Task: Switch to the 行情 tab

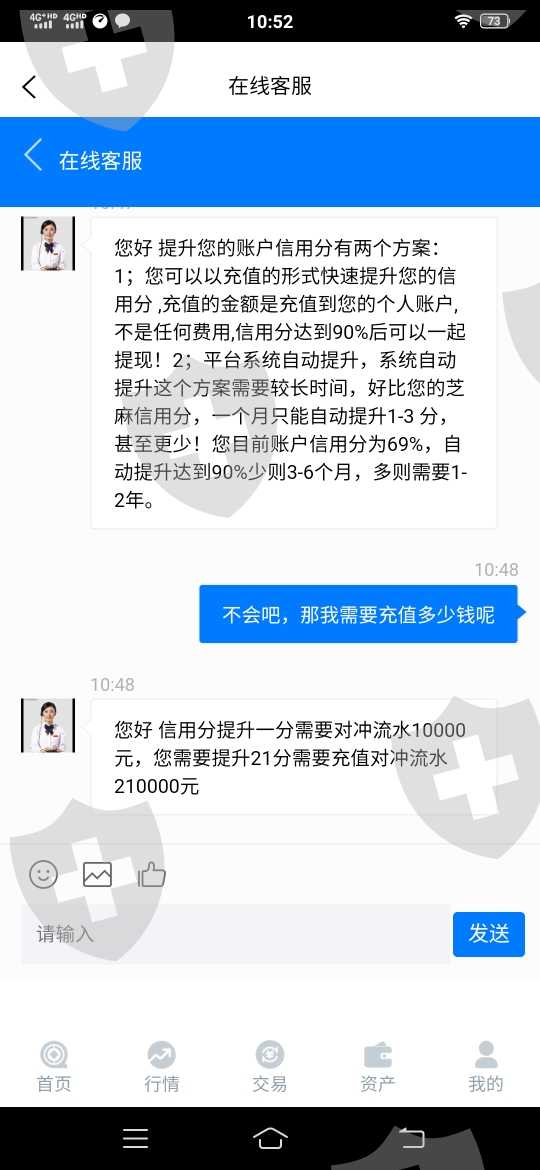Action: point(162,1066)
